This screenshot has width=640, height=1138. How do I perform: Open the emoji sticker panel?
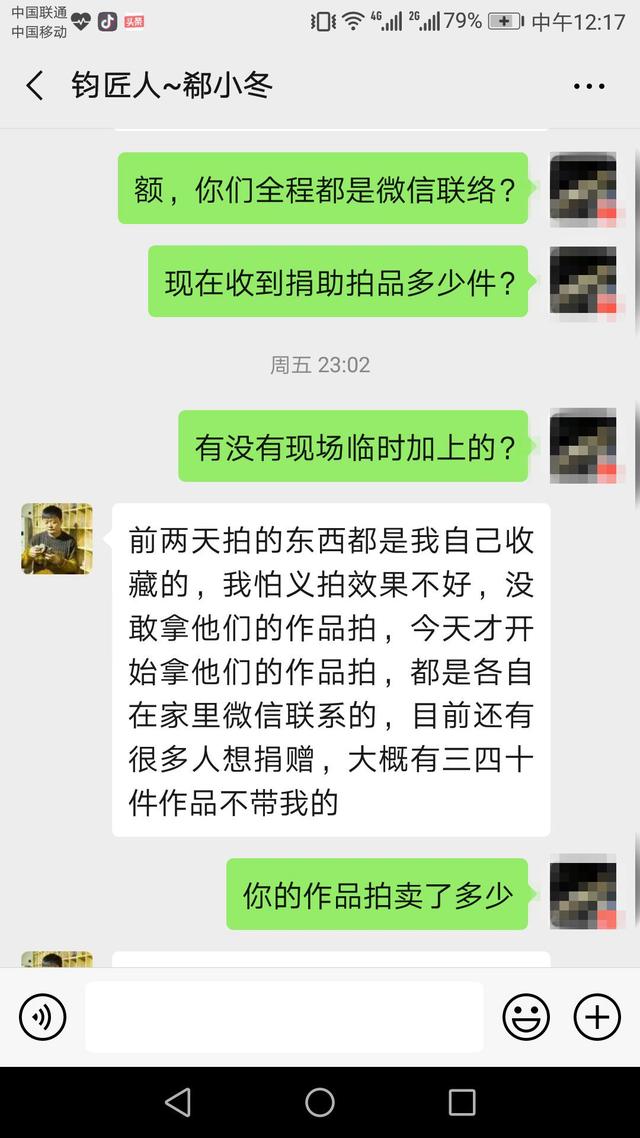(x=526, y=1018)
